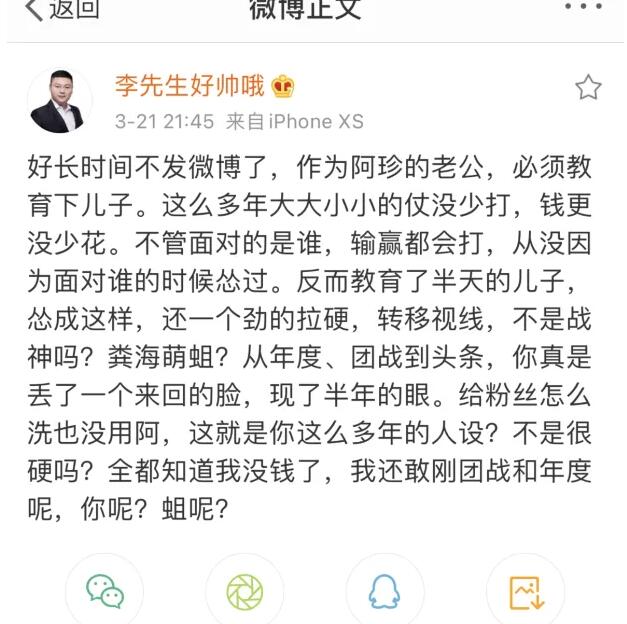The image size is (627, 624).
Task: Open the three-dot overflow menu
Action: pos(583,8)
